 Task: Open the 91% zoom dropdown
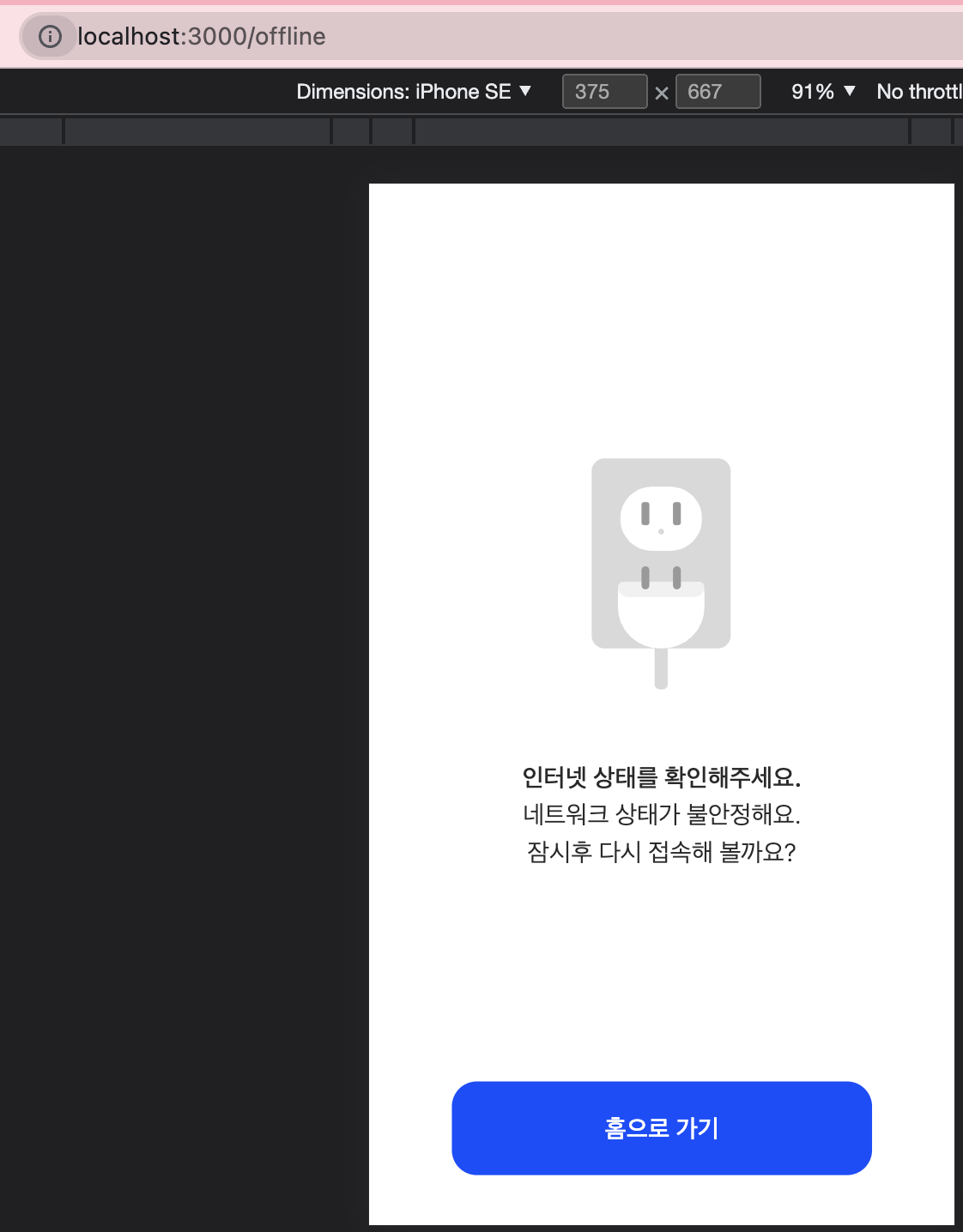(x=822, y=92)
